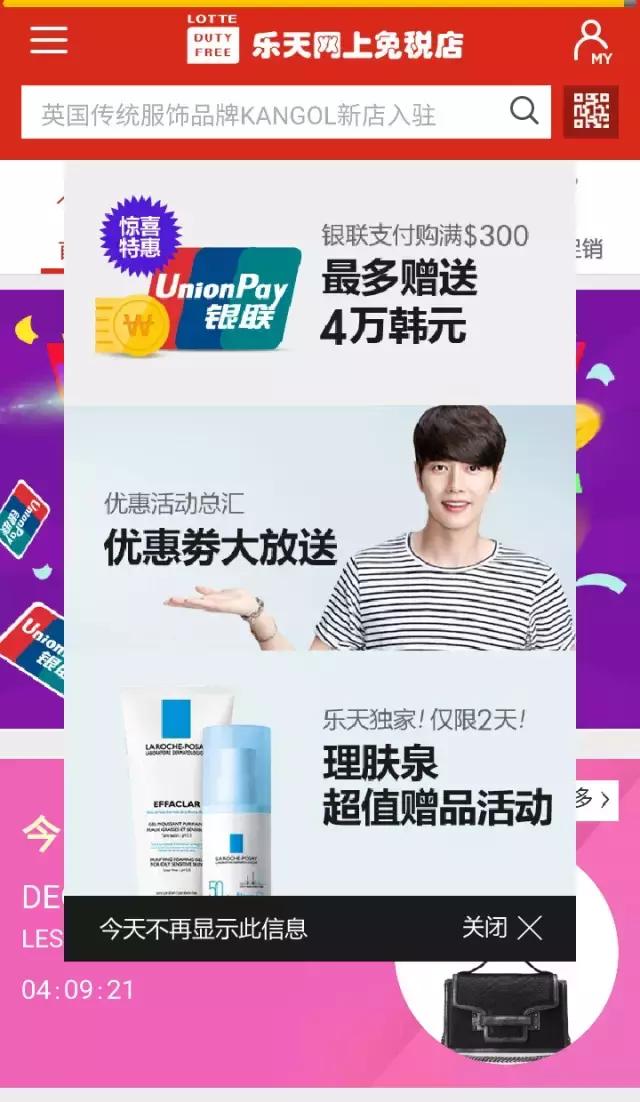Tap the magnifier search icon
640x1102 pixels.
point(524,111)
